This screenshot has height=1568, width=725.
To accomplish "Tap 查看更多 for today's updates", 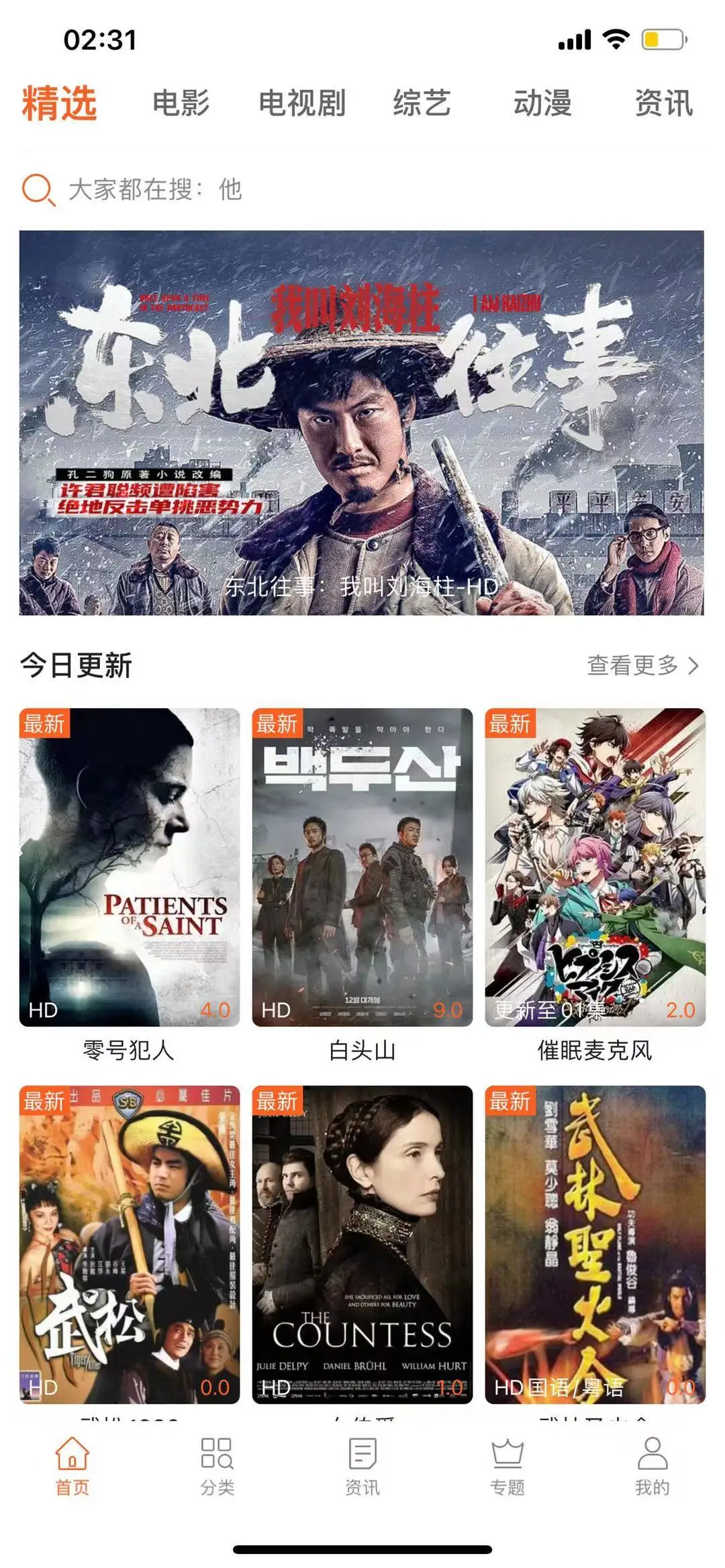I will (x=642, y=665).
